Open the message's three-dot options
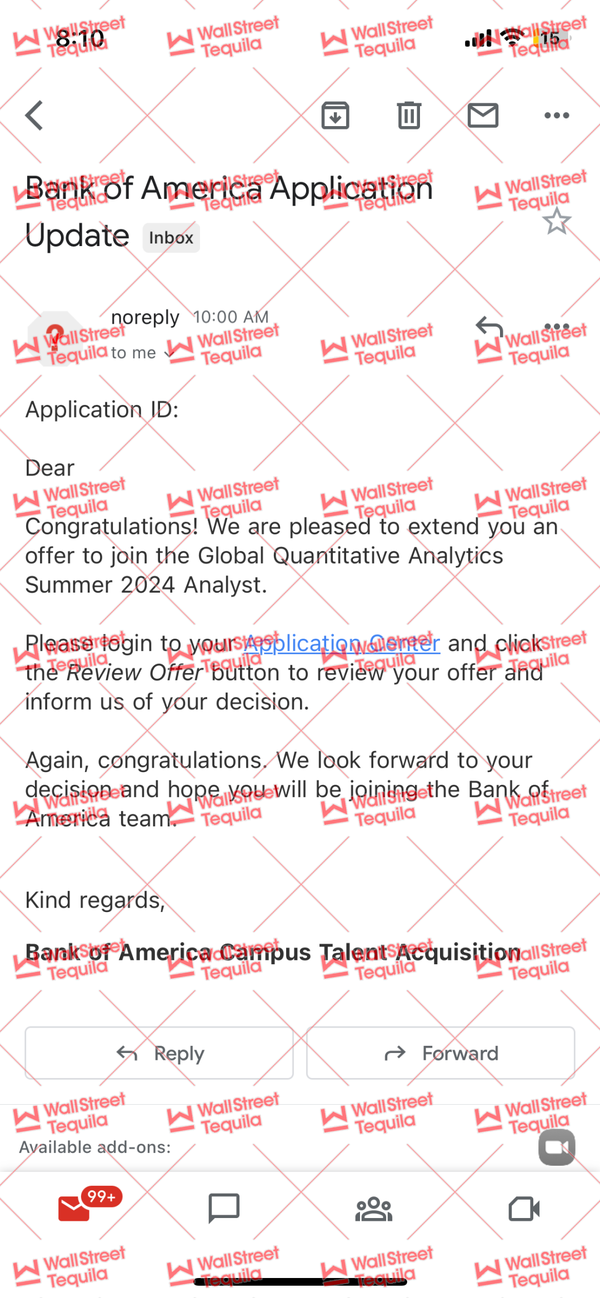 tap(556, 328)
